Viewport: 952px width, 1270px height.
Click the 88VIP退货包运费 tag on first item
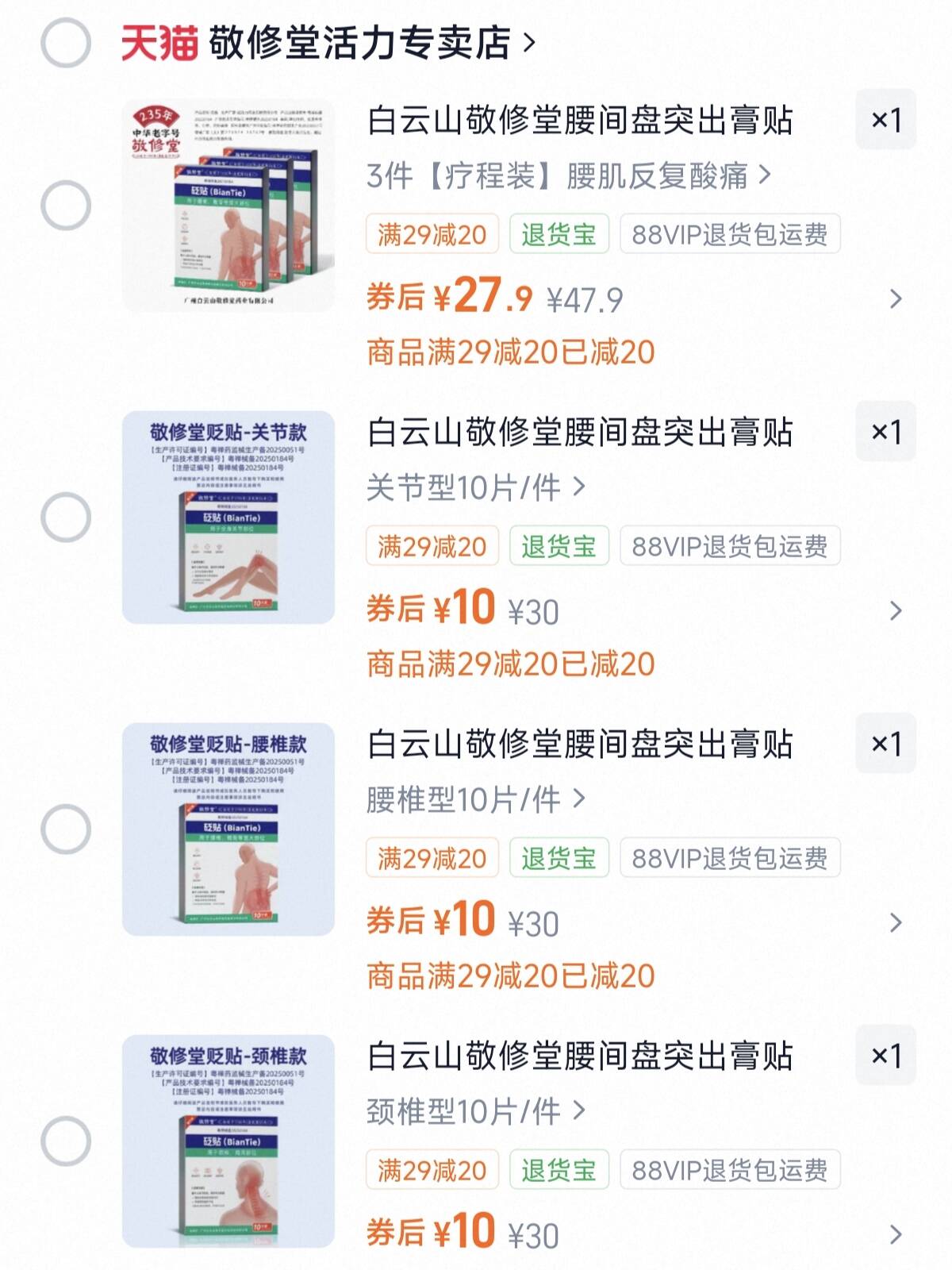click(731, 233)
